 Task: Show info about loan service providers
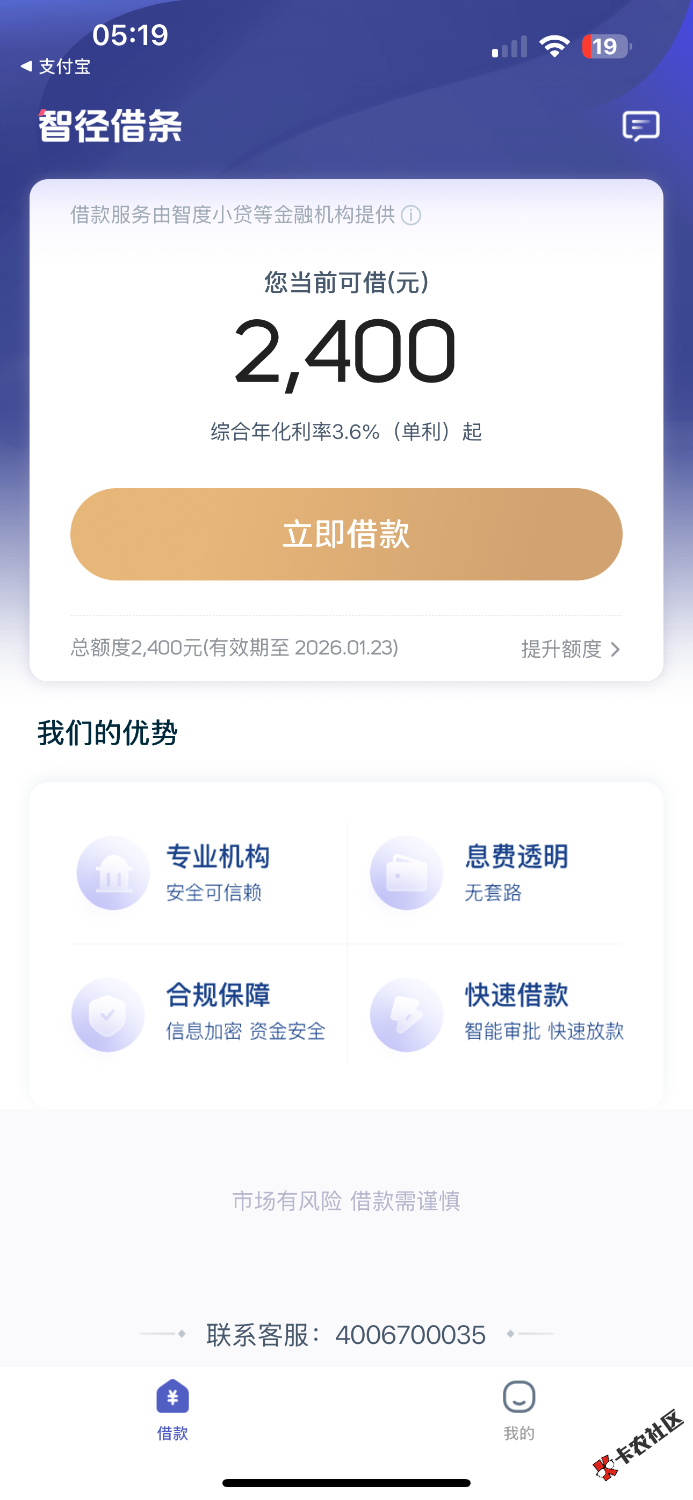[x=411, y=215]
